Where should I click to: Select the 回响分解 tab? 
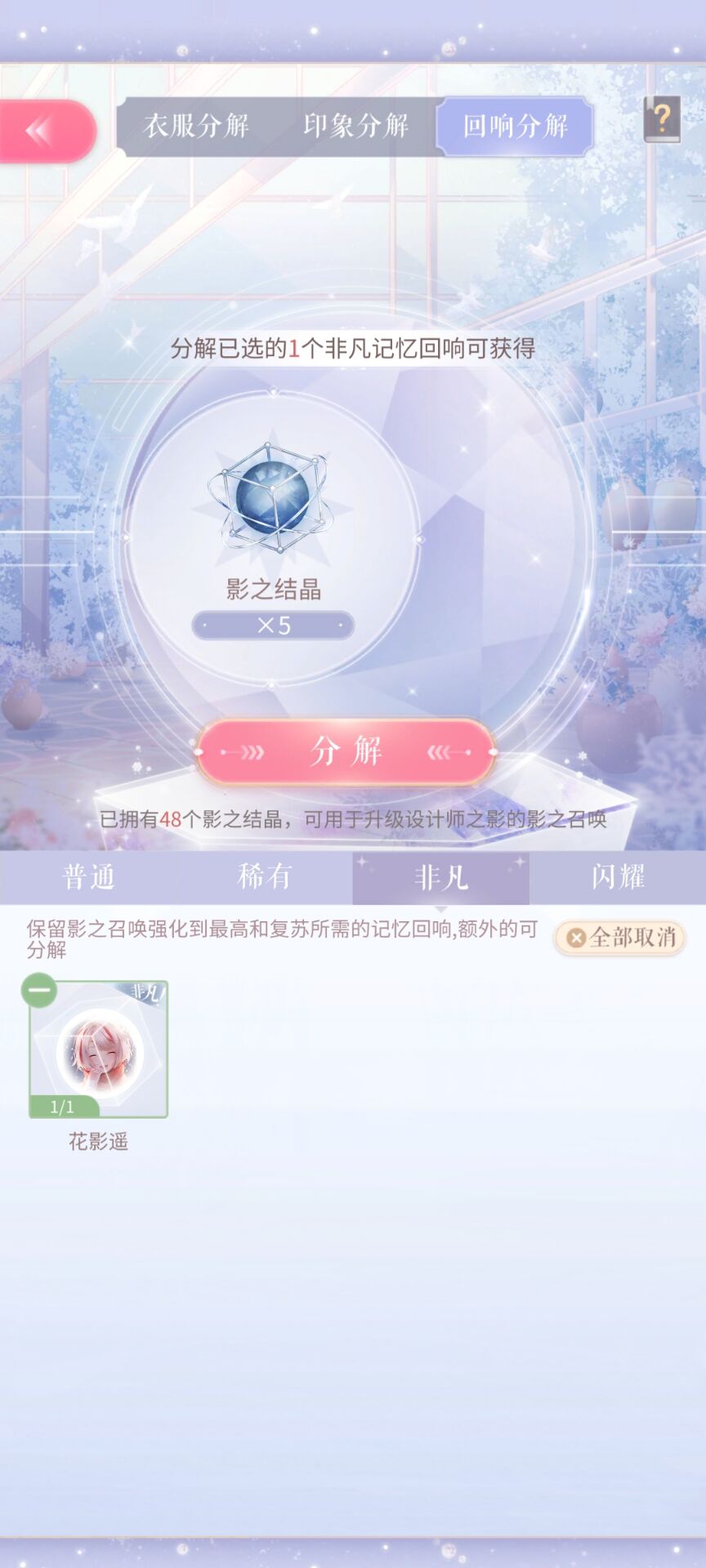pyautogui.click(x=515, y=126)
